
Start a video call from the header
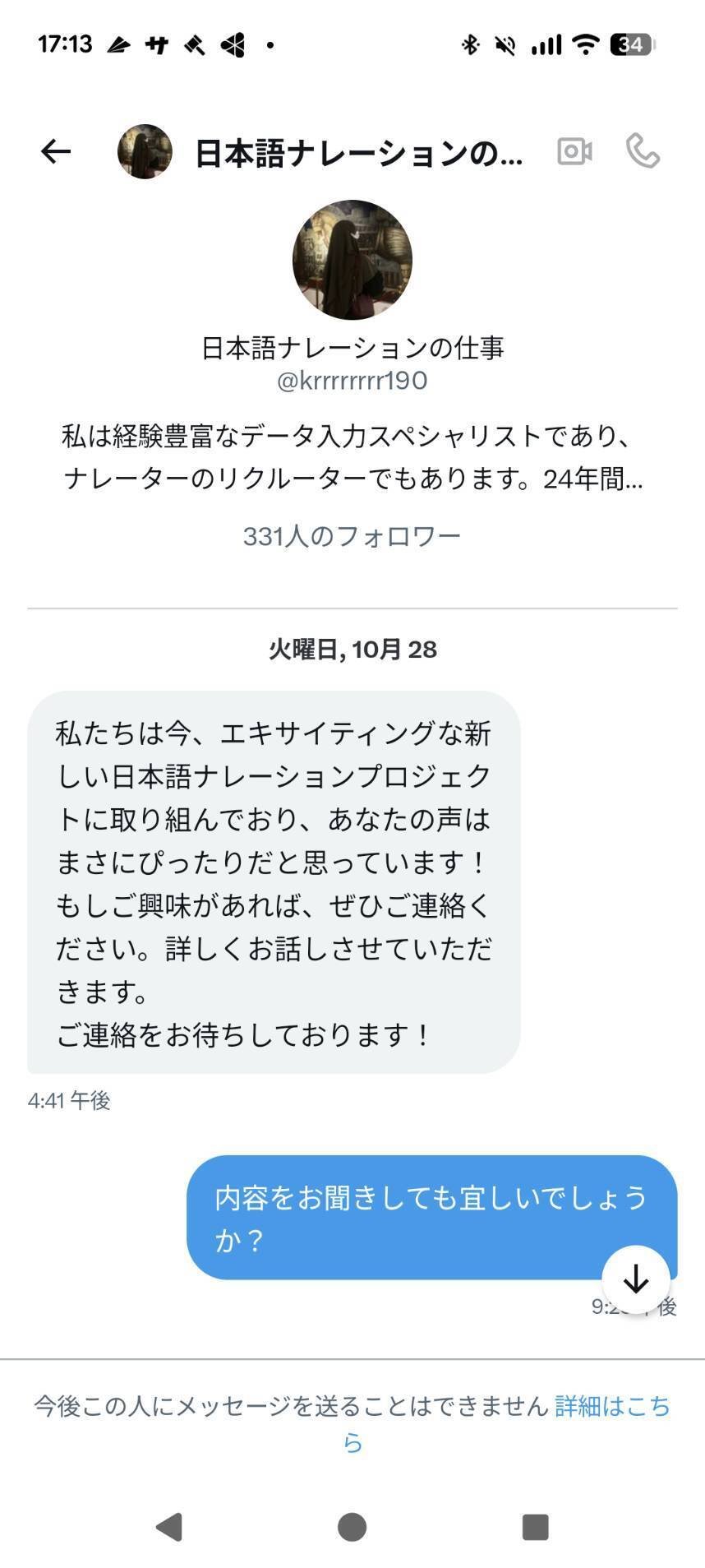point(574,151)
